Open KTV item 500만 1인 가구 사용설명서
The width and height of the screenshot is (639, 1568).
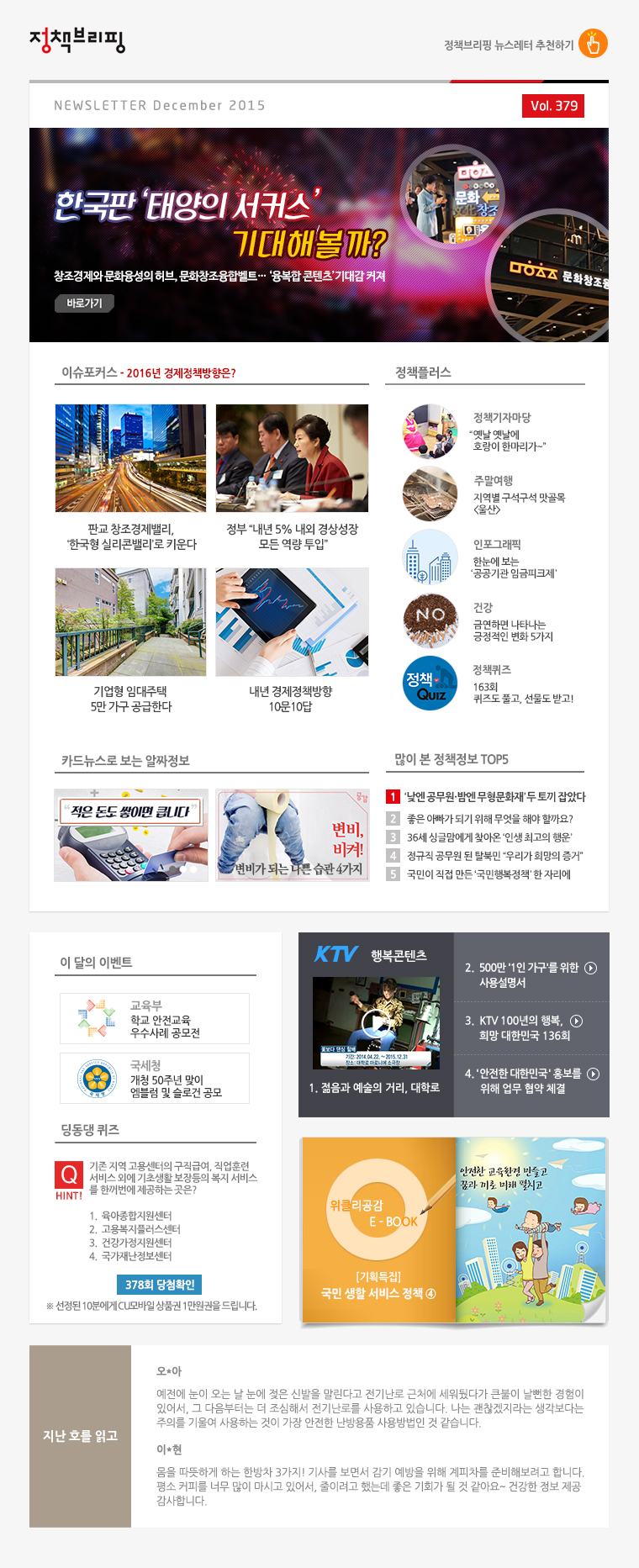click(x=531, y=974)
